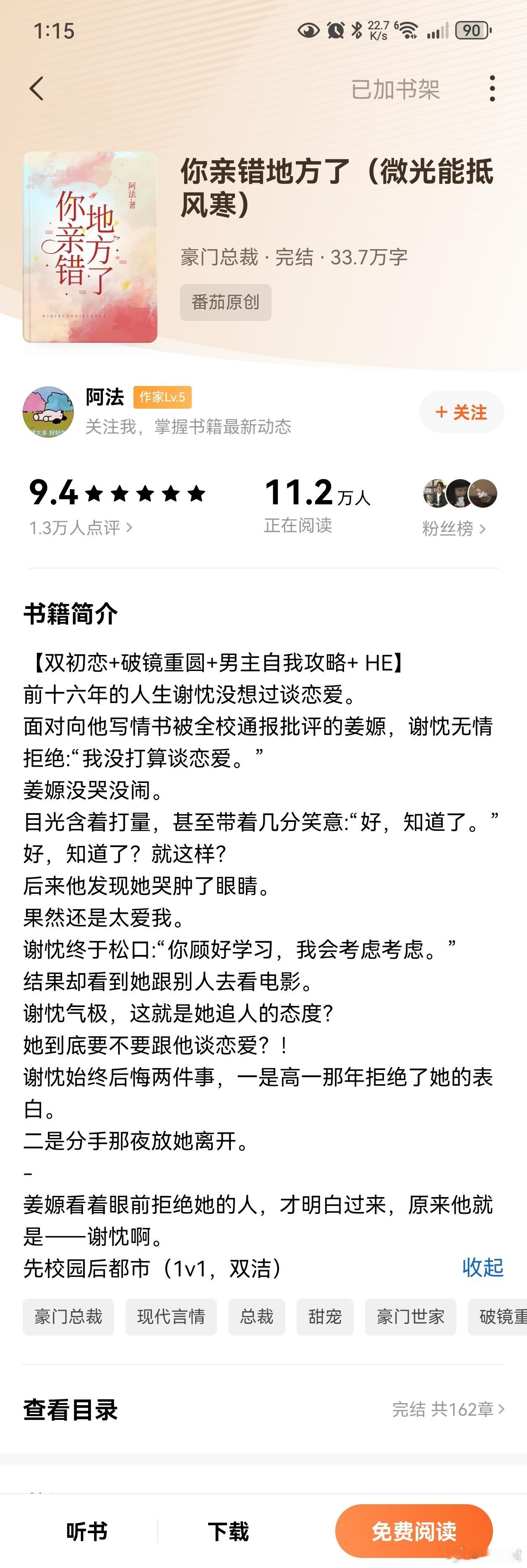Select the 甜宠 tag chip
The height and width of the screenshot is (1568, 527).
click(x=324, y=1317)
